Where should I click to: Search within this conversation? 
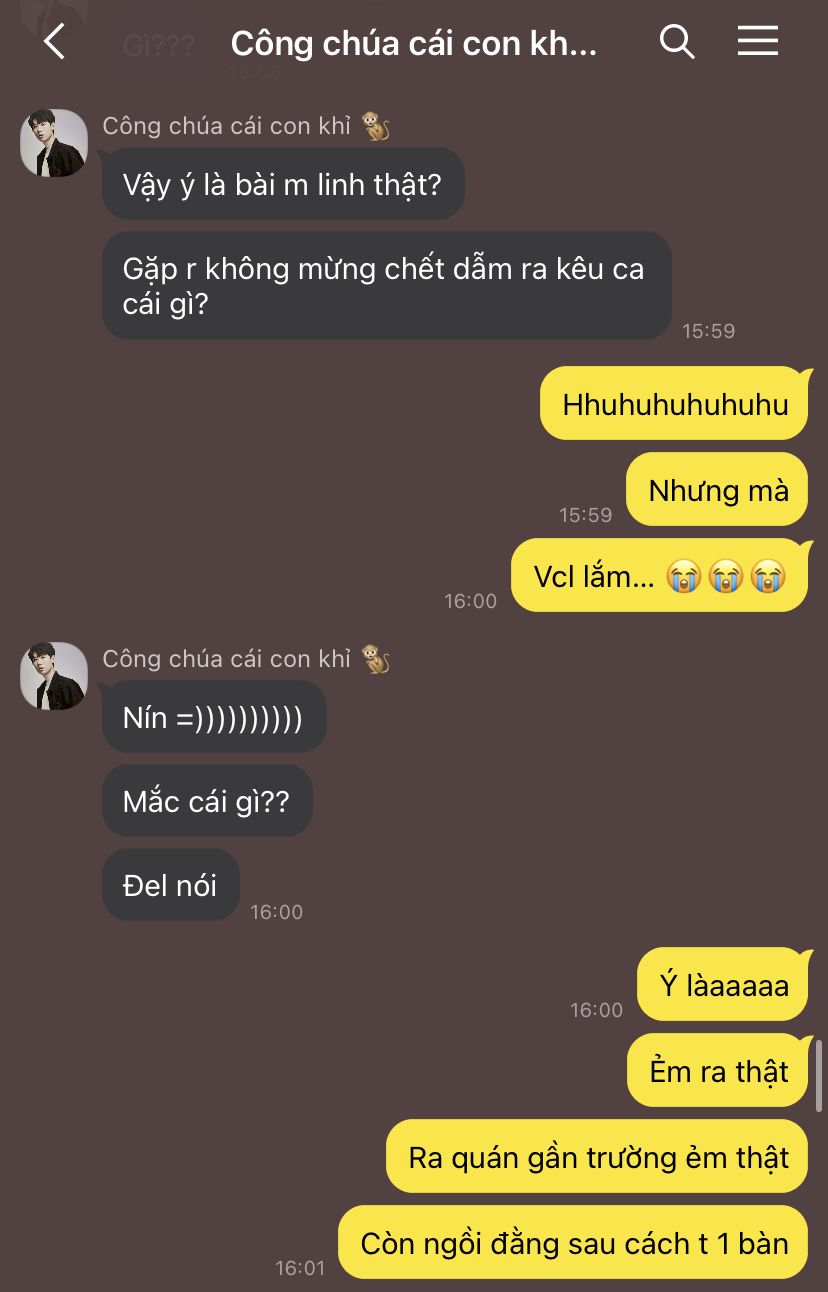tap(677, 42)
